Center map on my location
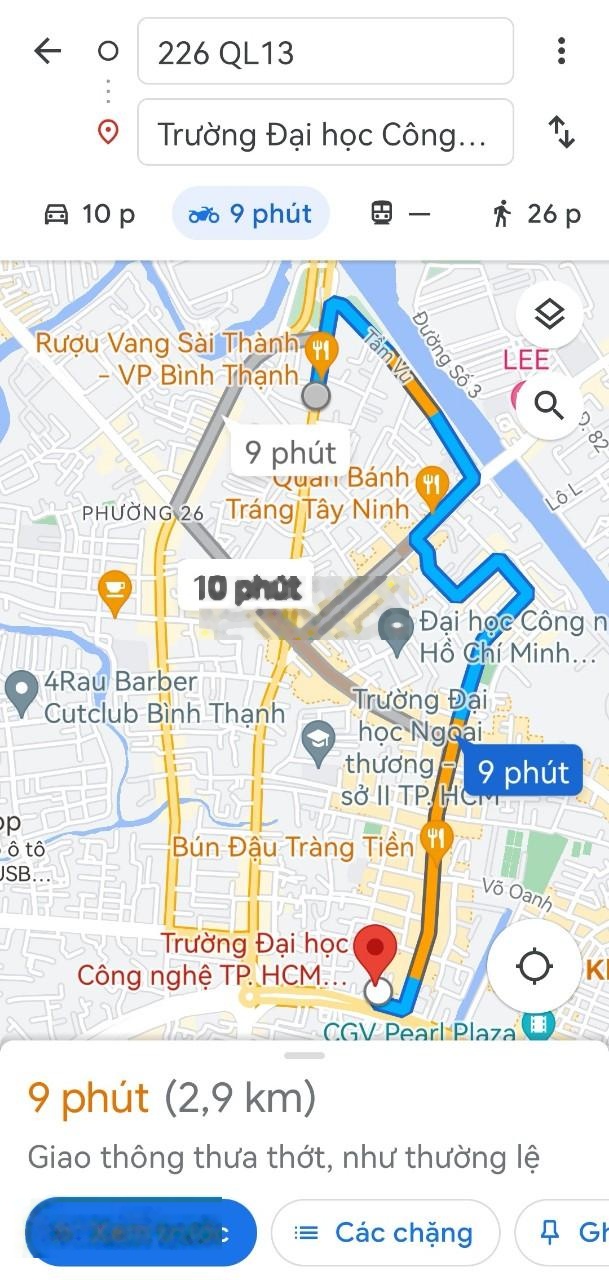 [534, 966]
